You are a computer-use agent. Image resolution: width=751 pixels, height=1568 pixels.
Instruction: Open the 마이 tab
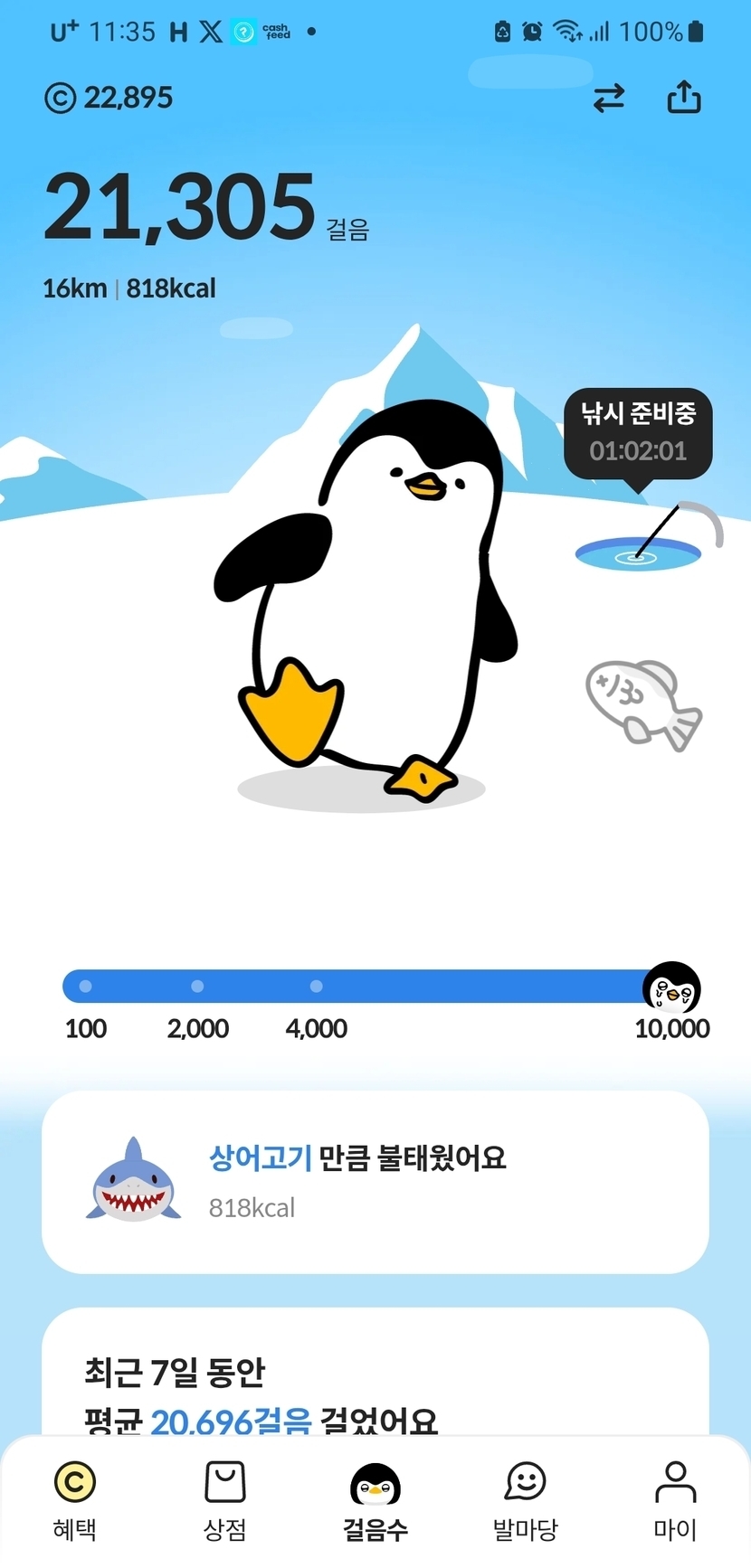point(675,1501)
